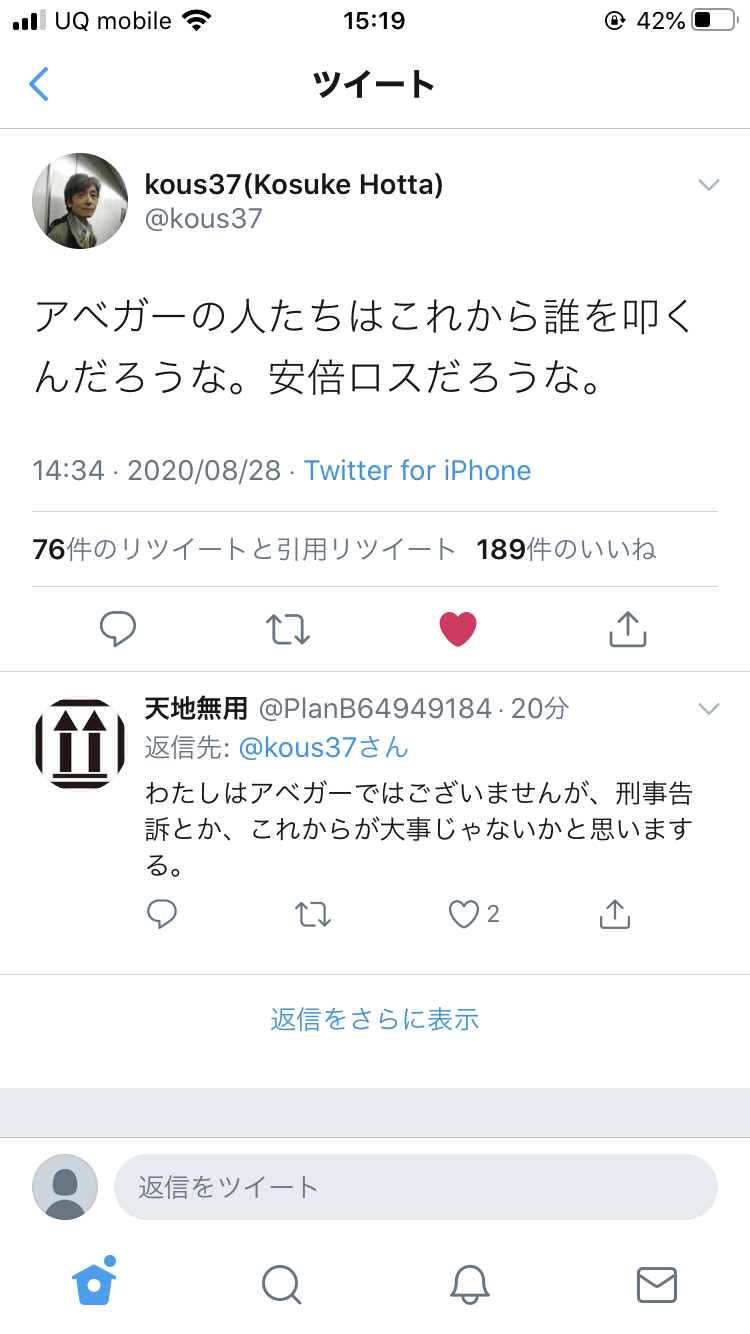Share 天地無用's reply
The width and height of the screenshot is (750, 1334).
point(614,914)
